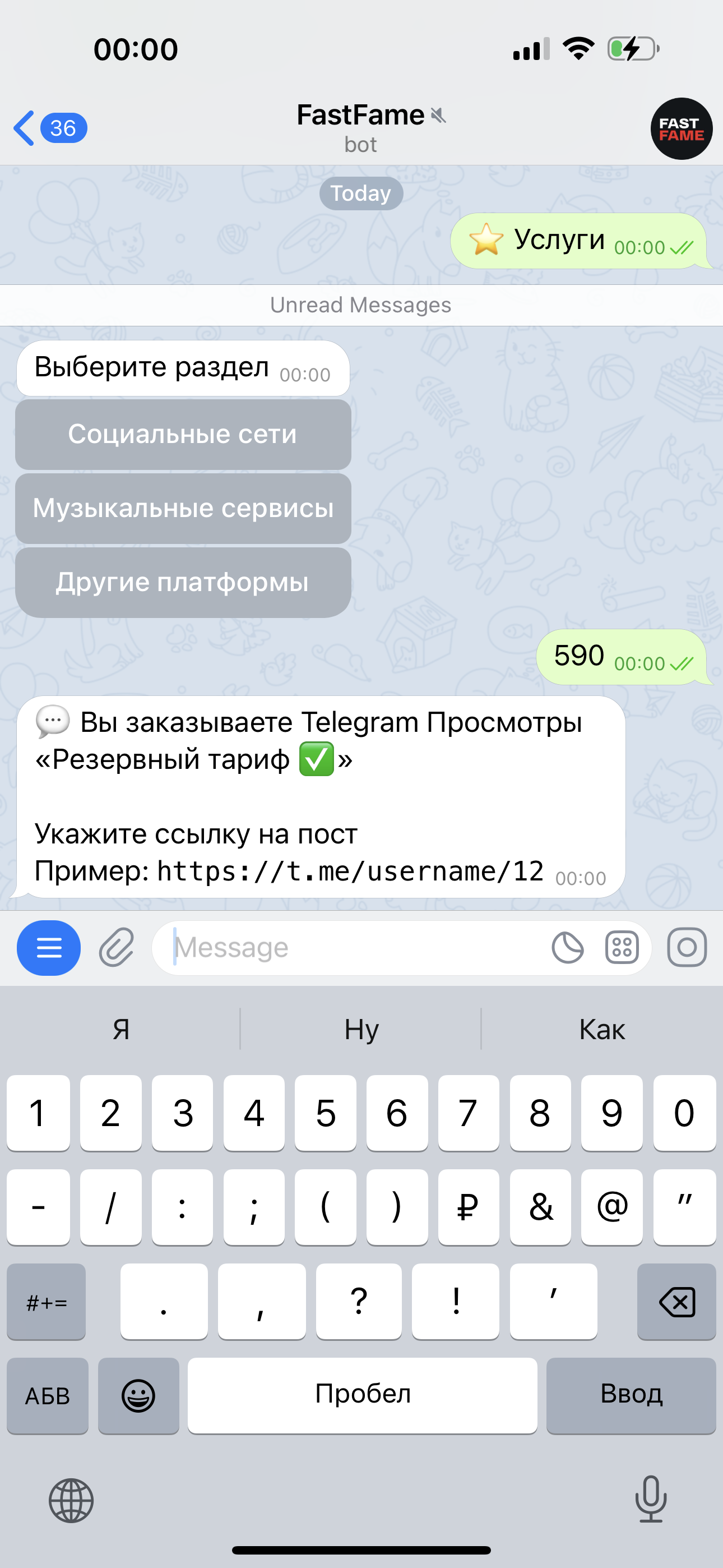Open the bot commands menu button
Screen dimensions: 723x1568
pyautogui.click(x=49, y=948)
